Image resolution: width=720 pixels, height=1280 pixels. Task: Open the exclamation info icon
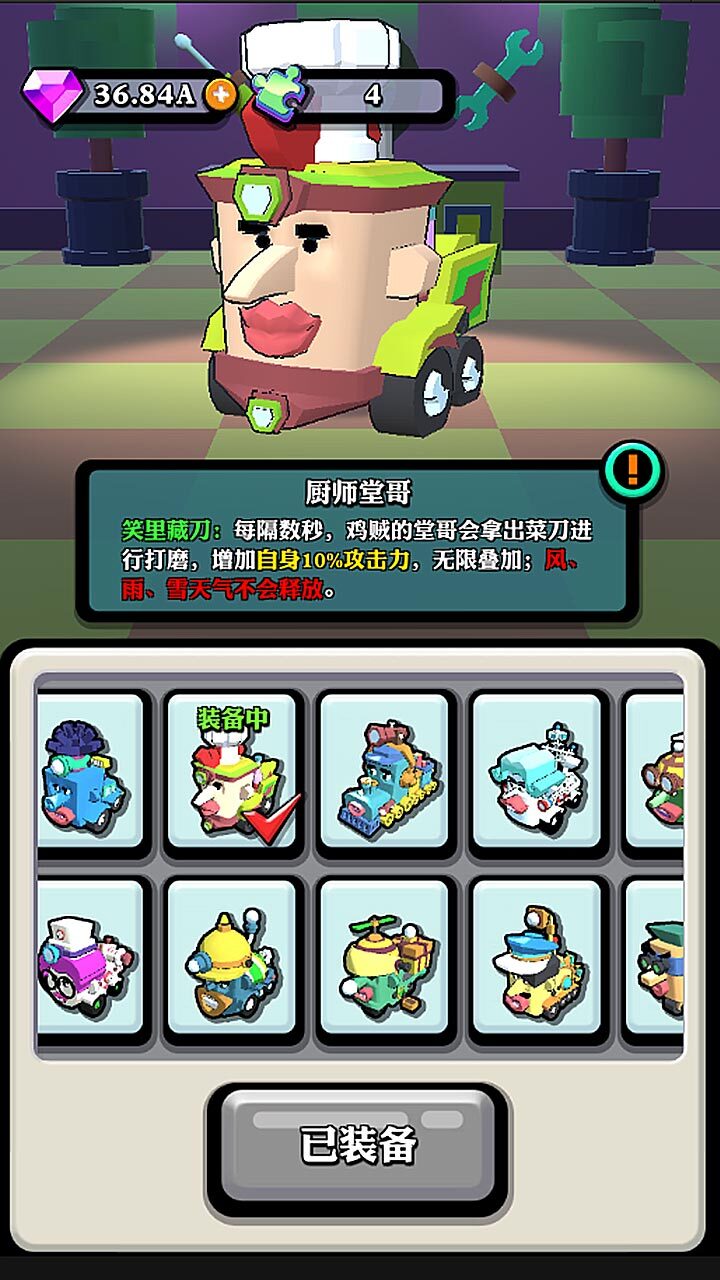[x=633, y=468]
